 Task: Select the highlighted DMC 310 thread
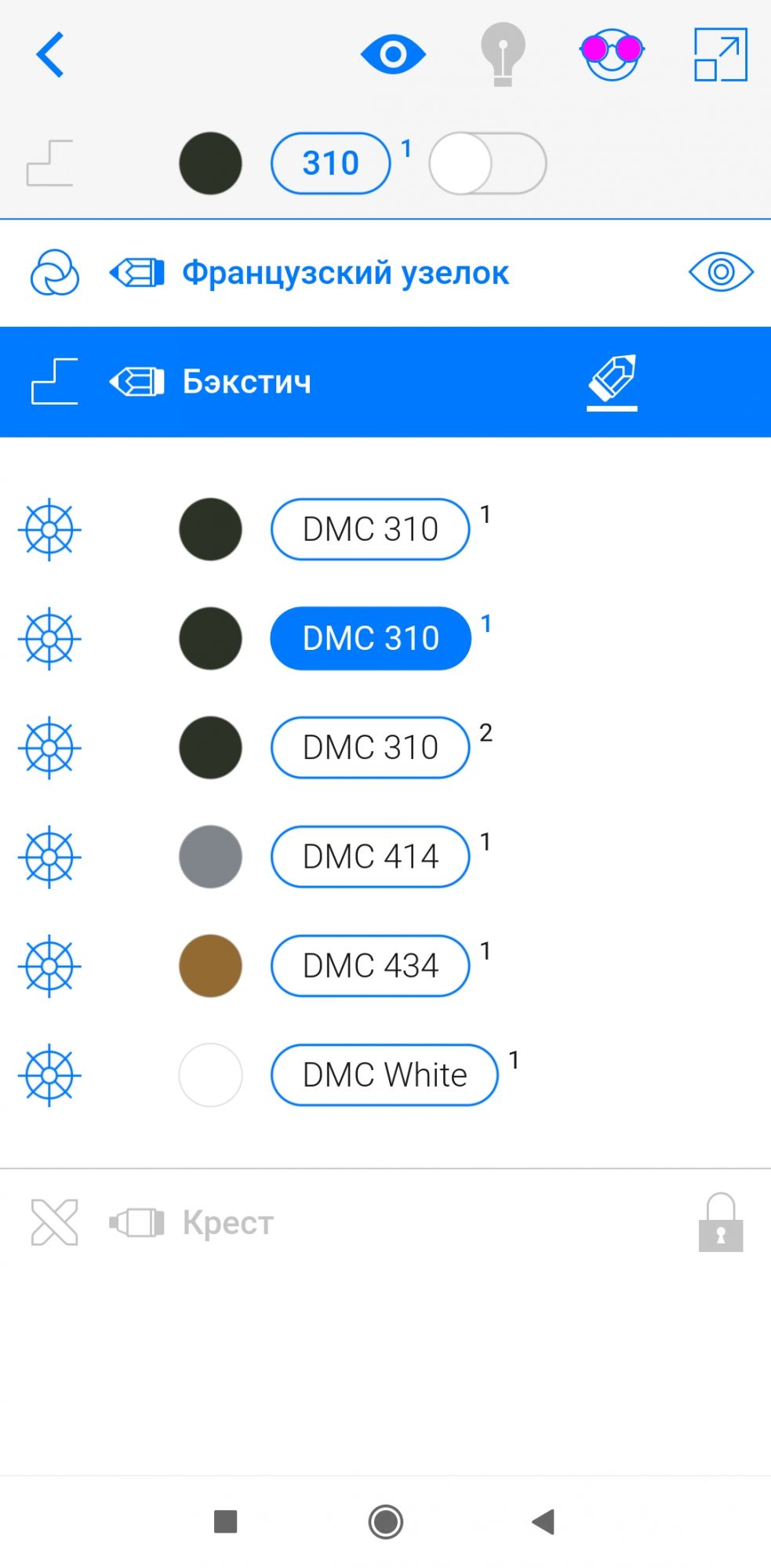(x=370, y=638)
